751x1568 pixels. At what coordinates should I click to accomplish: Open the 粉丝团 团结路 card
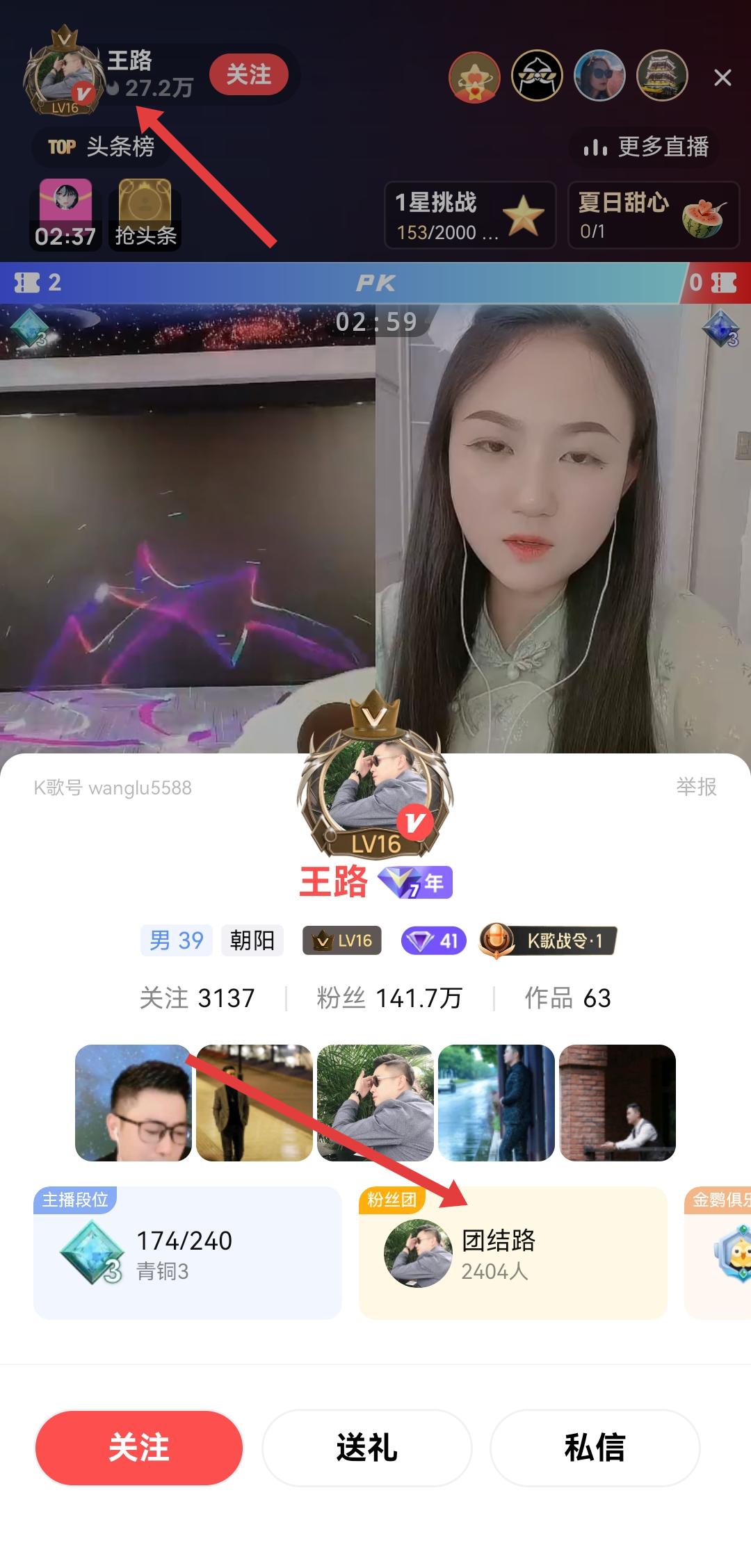coord(512,1252)
